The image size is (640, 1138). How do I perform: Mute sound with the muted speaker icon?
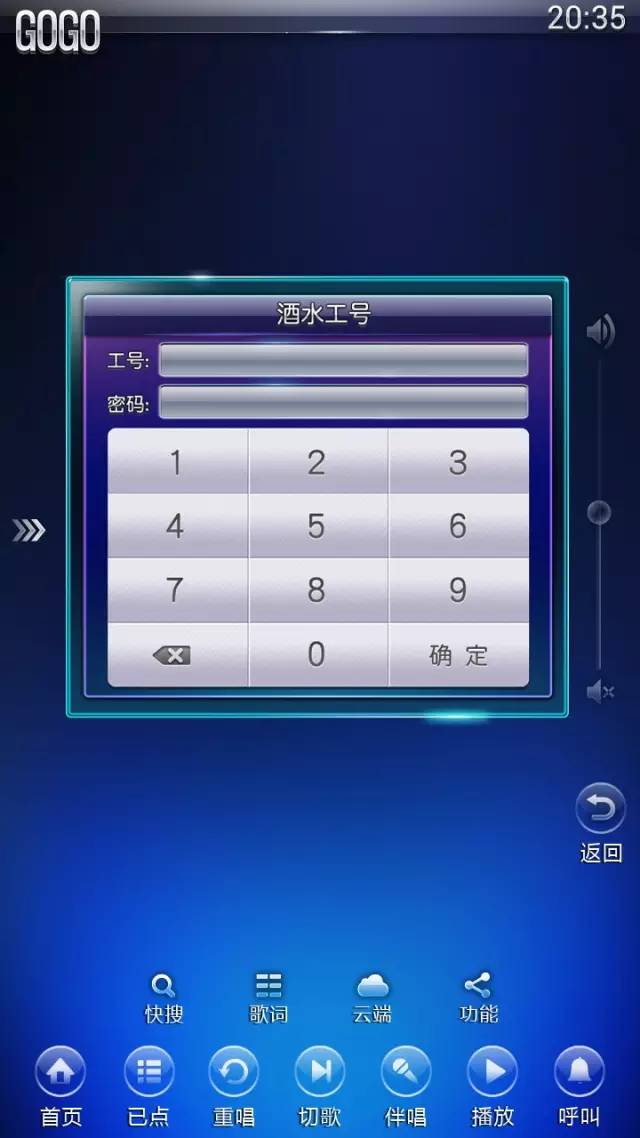600,691
